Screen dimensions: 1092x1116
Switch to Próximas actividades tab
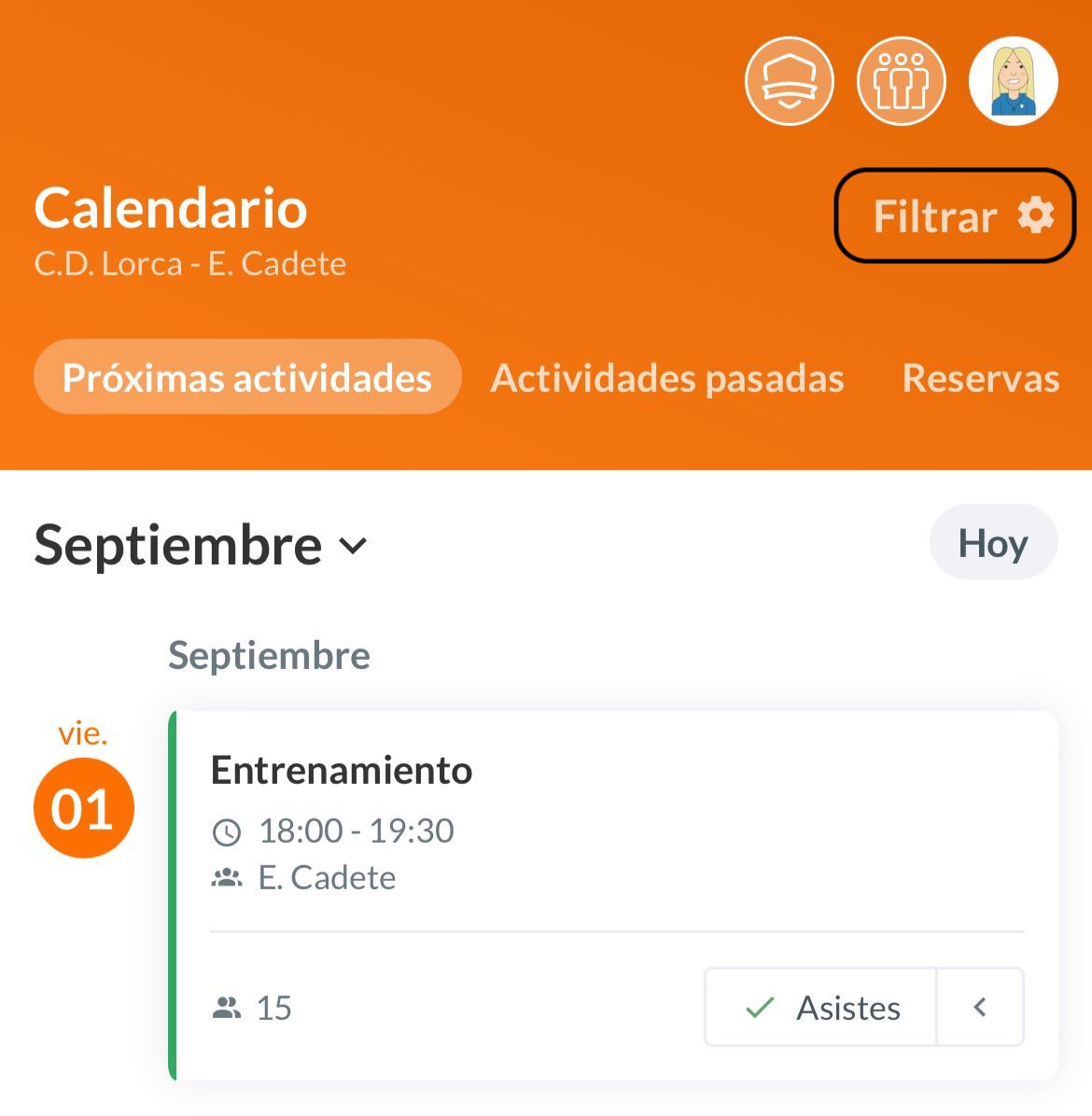pos(247,378)
